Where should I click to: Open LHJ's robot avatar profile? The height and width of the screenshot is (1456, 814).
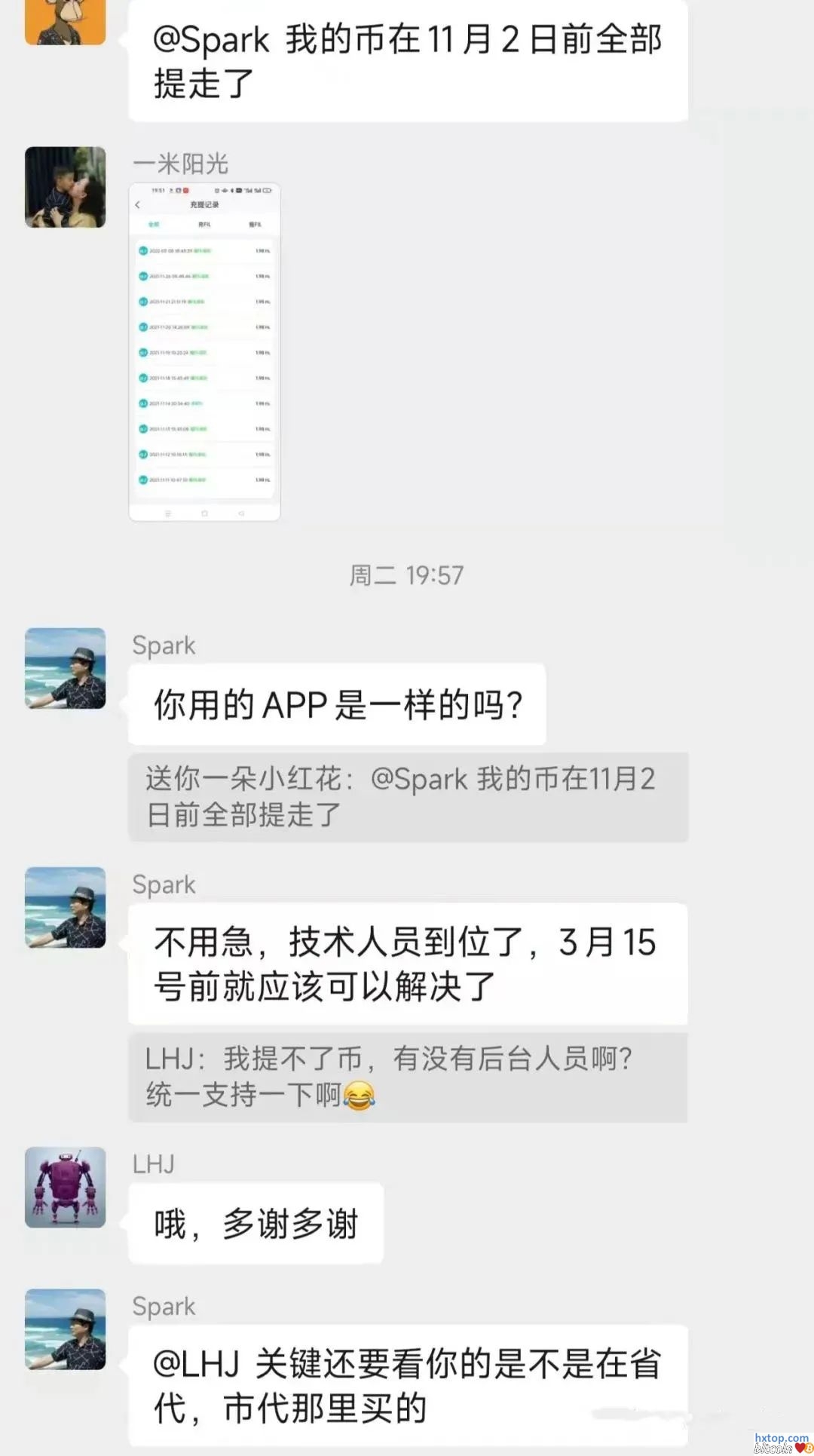click(x=66, y=1187)
